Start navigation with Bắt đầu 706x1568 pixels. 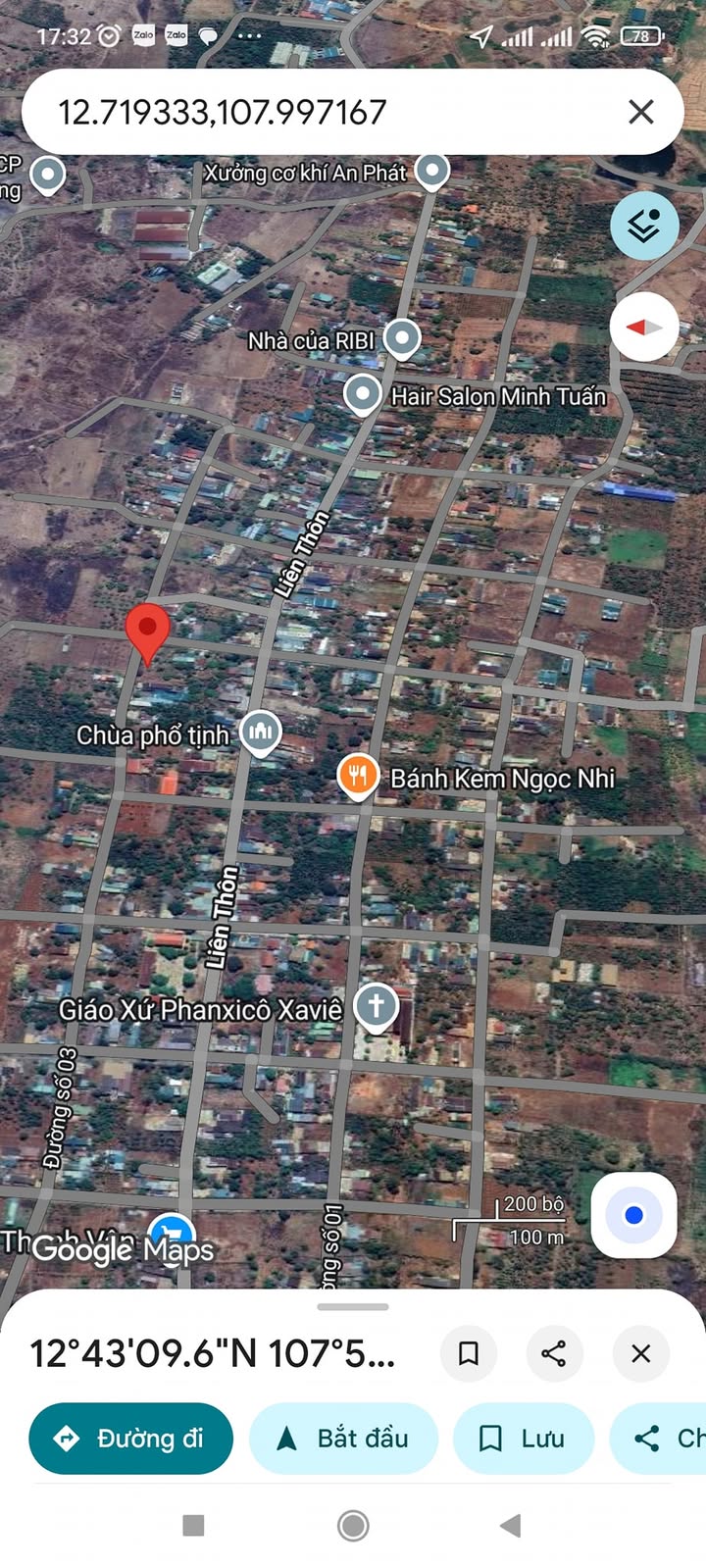(x=343, y=1439)
